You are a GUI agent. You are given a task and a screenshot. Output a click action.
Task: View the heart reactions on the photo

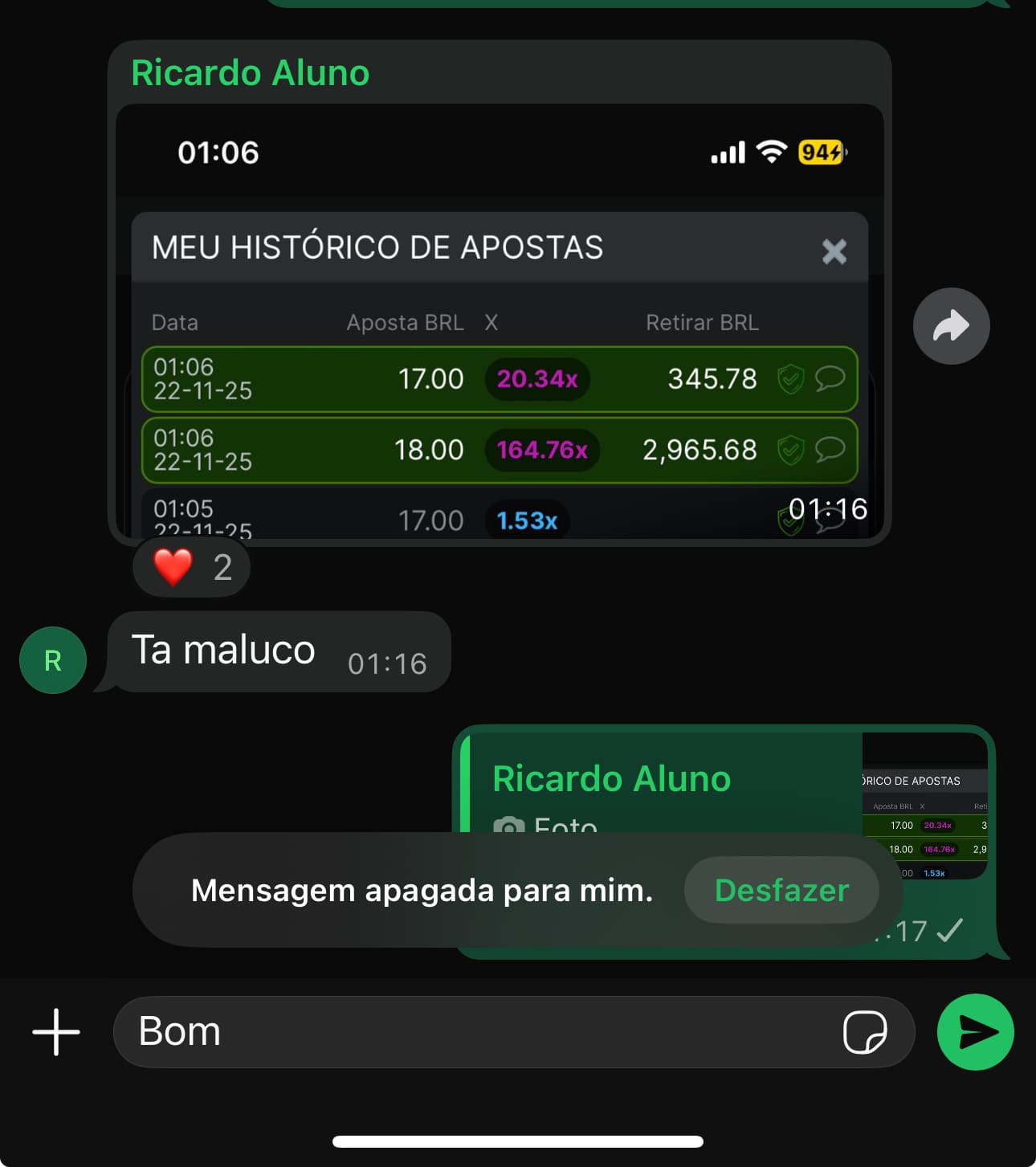(x=192, y=567)
